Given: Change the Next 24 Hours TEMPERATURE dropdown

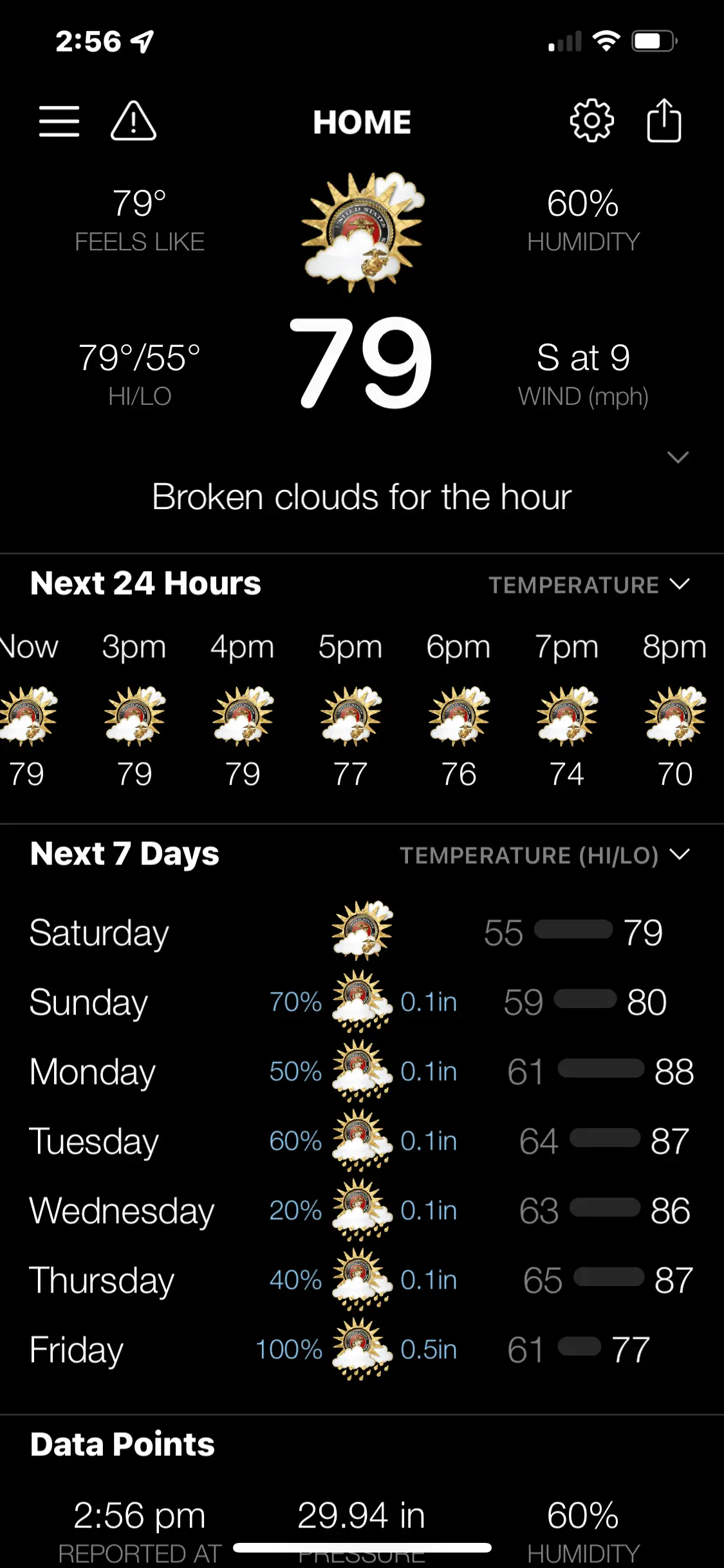Looking at the screenshot, I should point(588,584).
